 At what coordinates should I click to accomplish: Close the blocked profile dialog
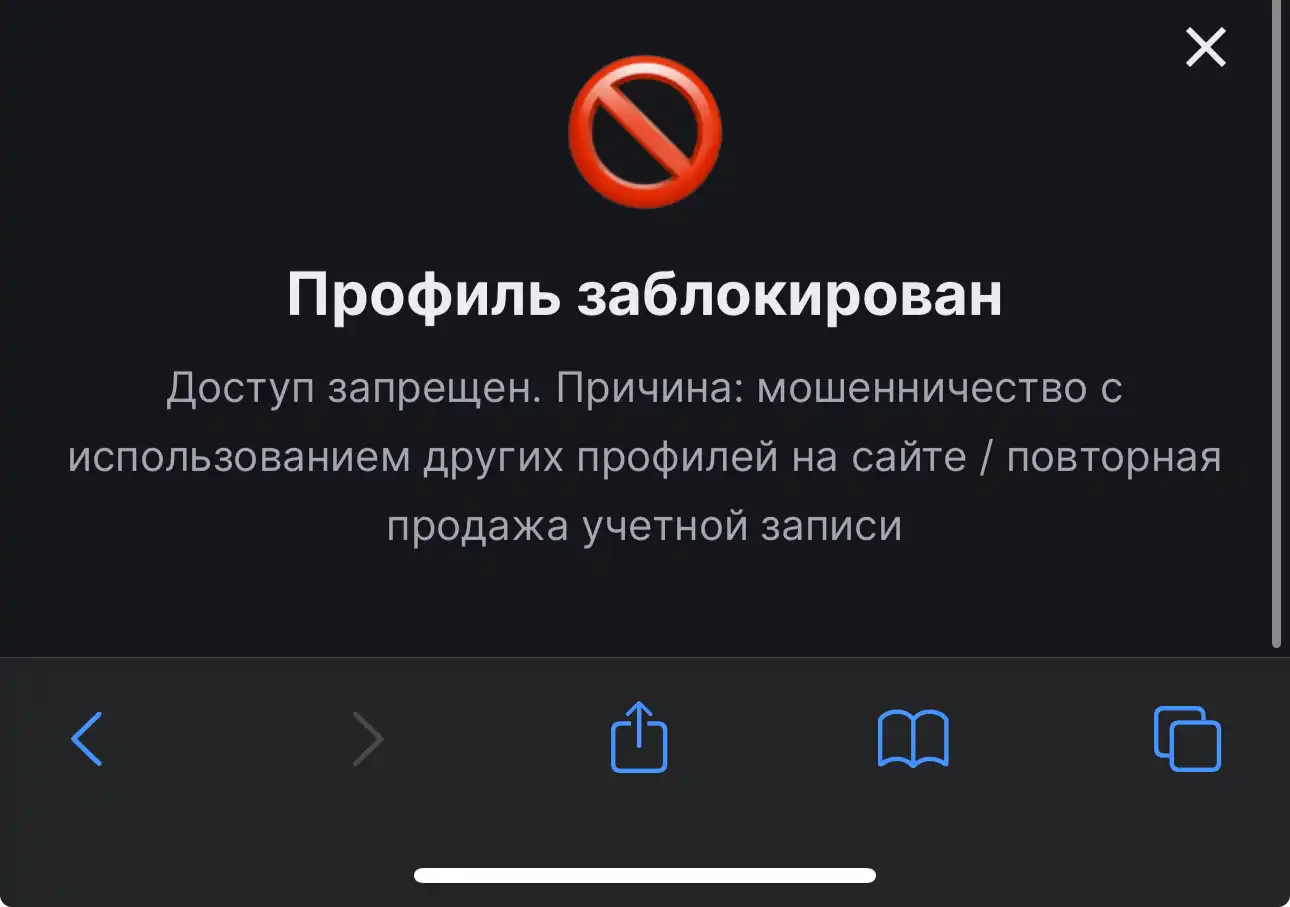(1205, 47)
